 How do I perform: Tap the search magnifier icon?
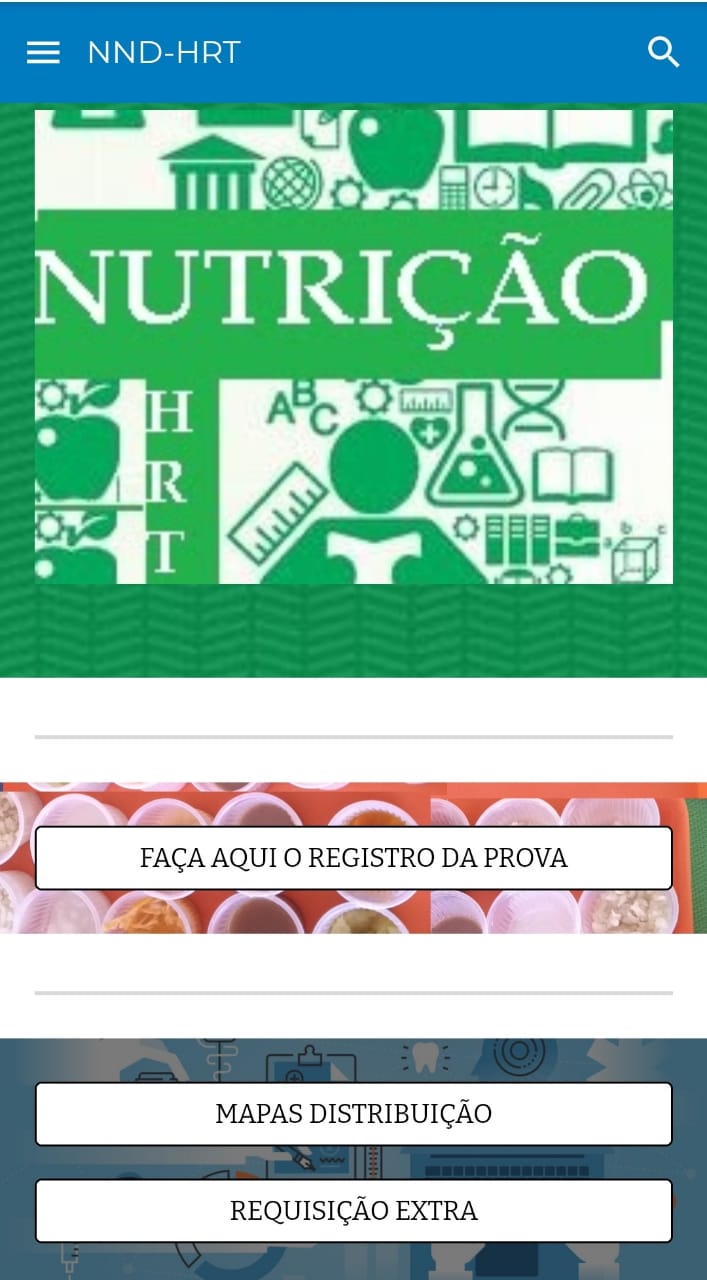(664, 53)
